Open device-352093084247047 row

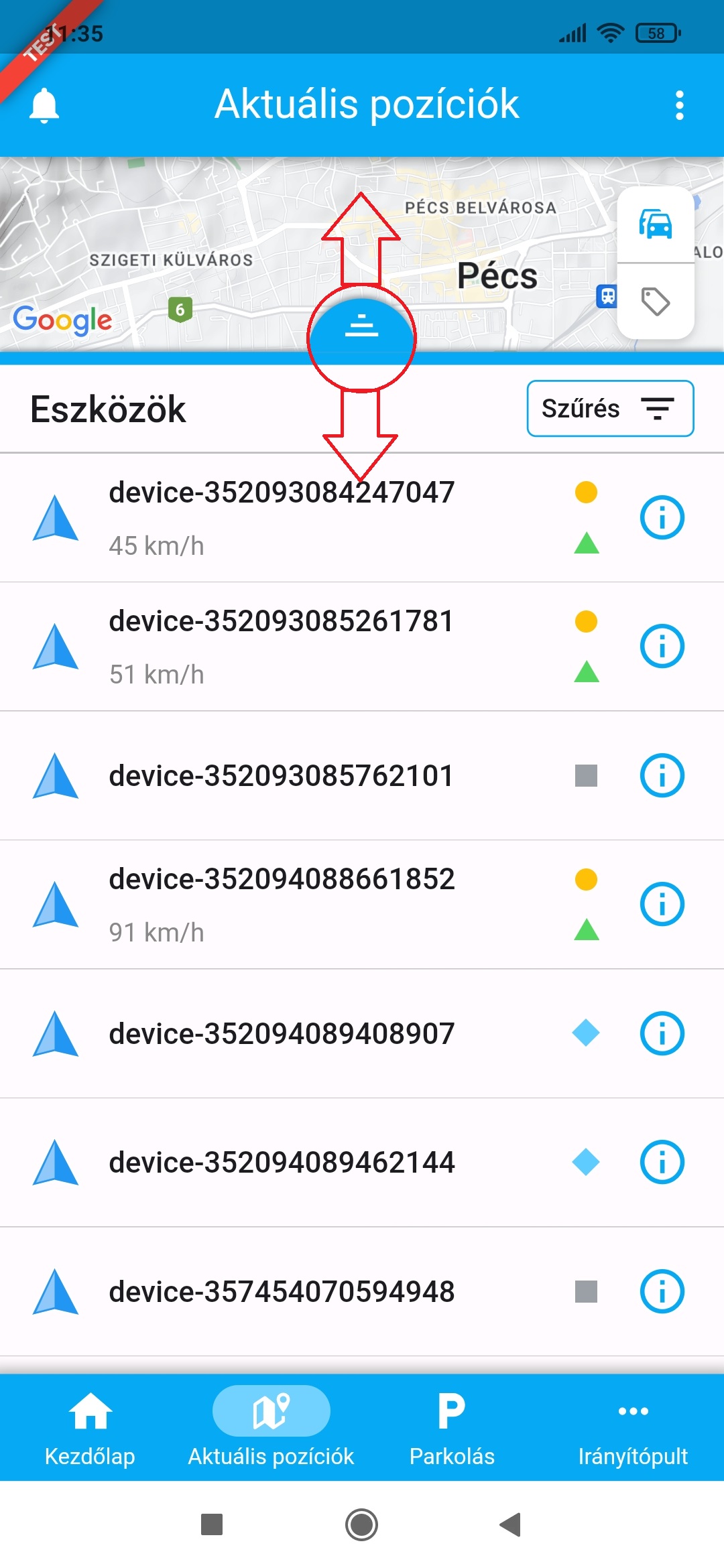tap(282, 517)
